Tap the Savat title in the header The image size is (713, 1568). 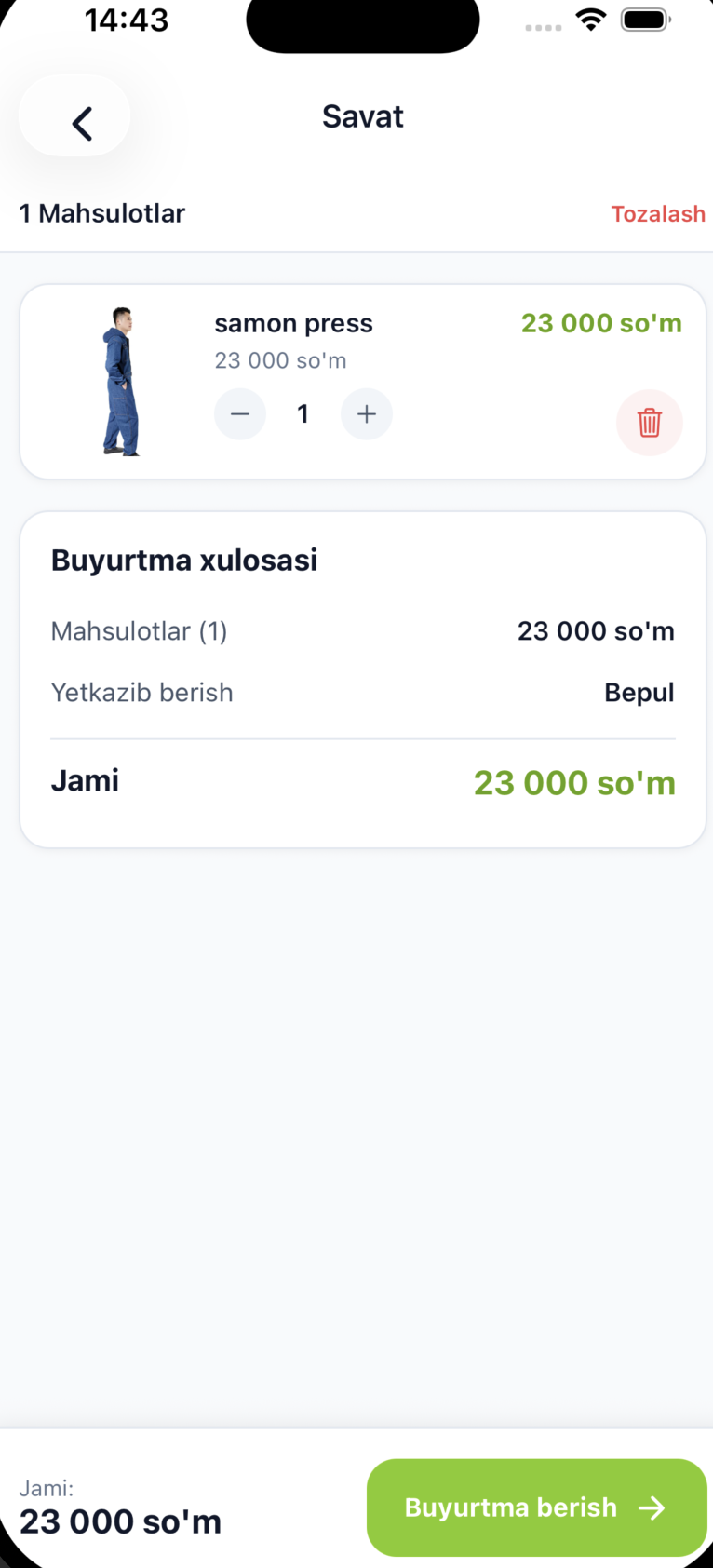(x=362, y=115)
